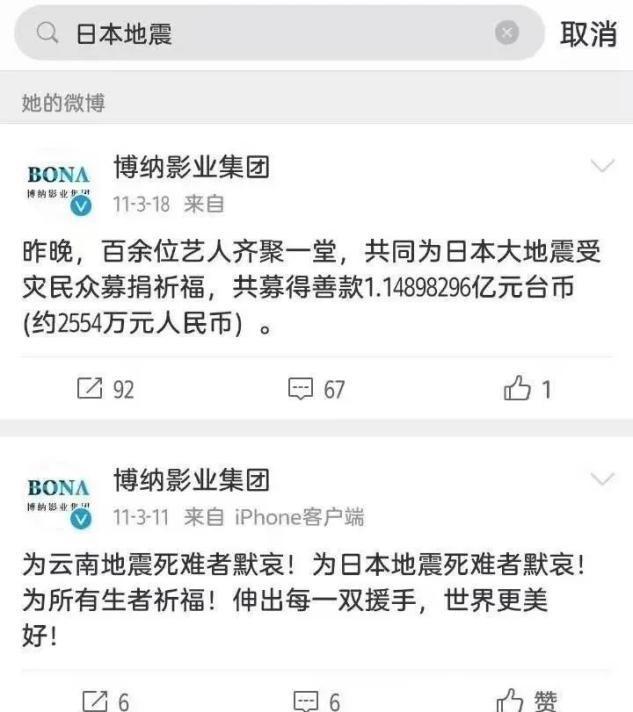The height and width of the screenshot is (712, 633).
Task: Open 博纳影业集团 profile name on the 11-3-11 post
Action: (191, 480)
